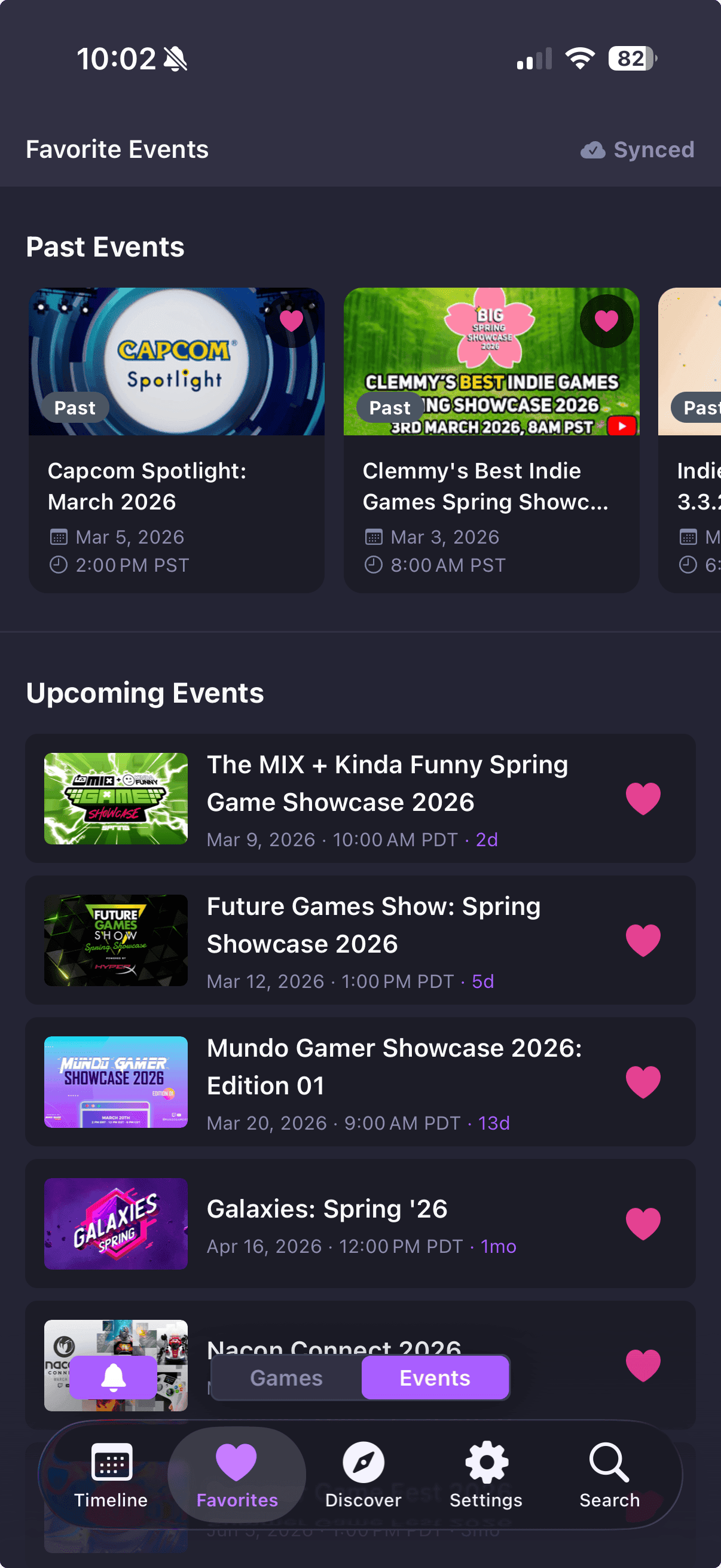Screen dimensions: 721x1568
Task: Tap the Past badge on Capcom Spotlight
Action: click(74, 407)
